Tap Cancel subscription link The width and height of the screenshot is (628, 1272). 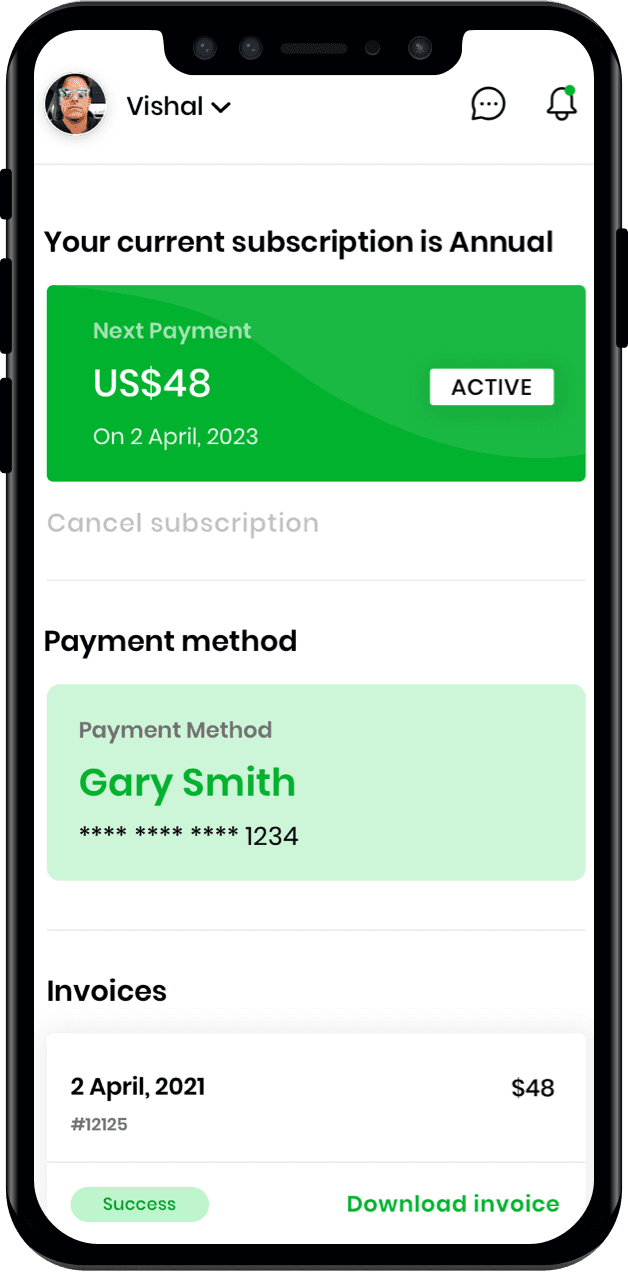tap(183, 523)
